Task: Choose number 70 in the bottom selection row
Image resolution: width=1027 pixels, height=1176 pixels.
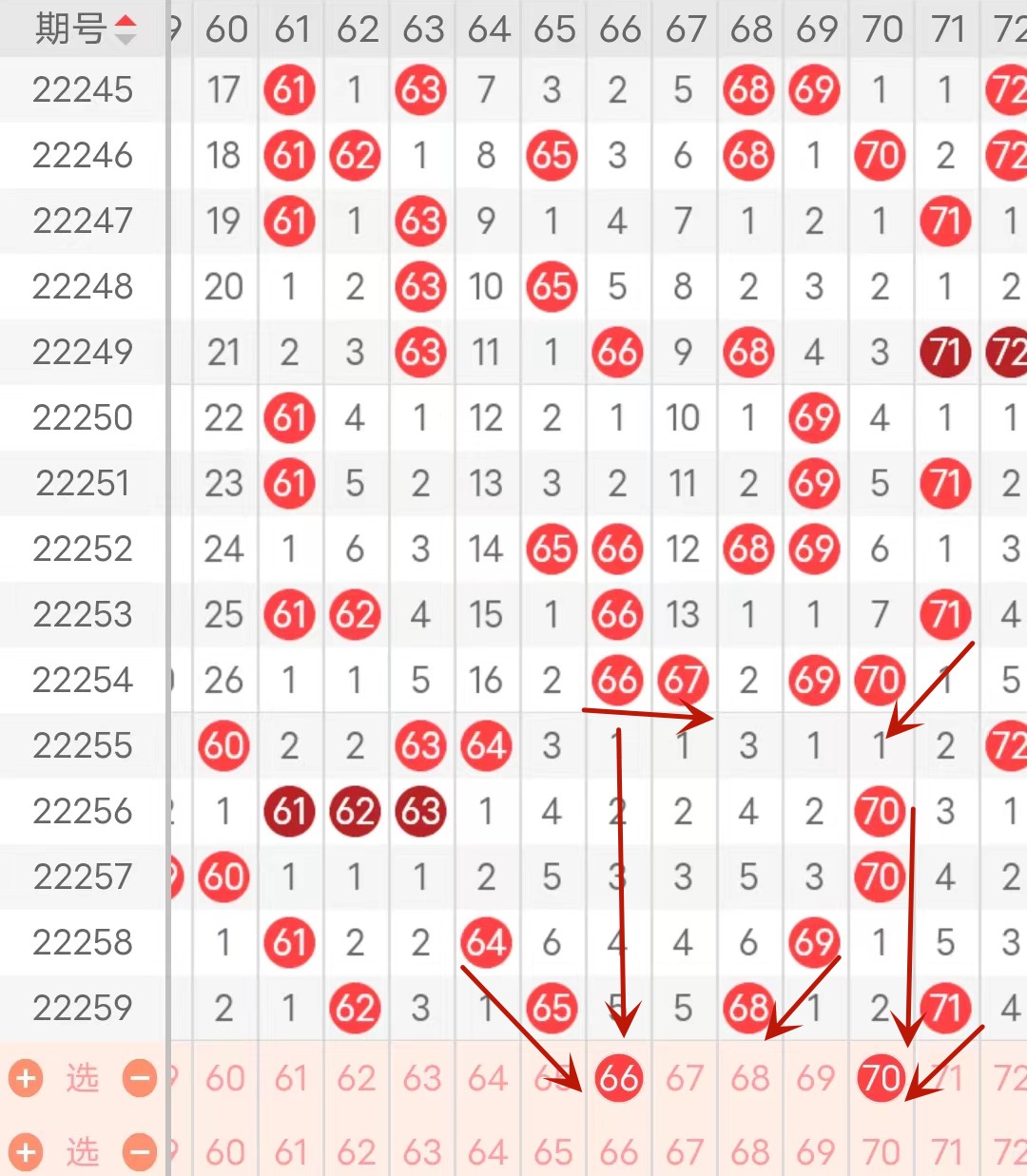Action: coord(881,1152)
